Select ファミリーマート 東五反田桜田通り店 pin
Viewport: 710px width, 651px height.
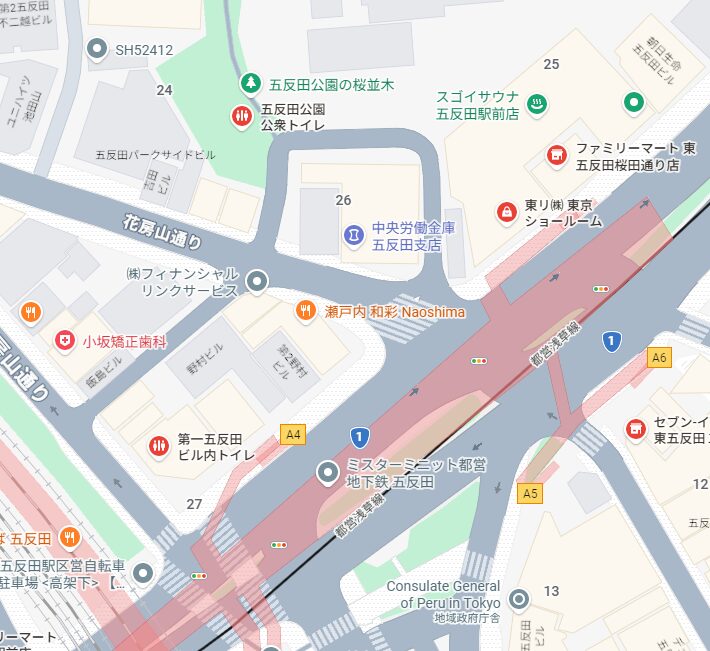click(x=557, y=155)
